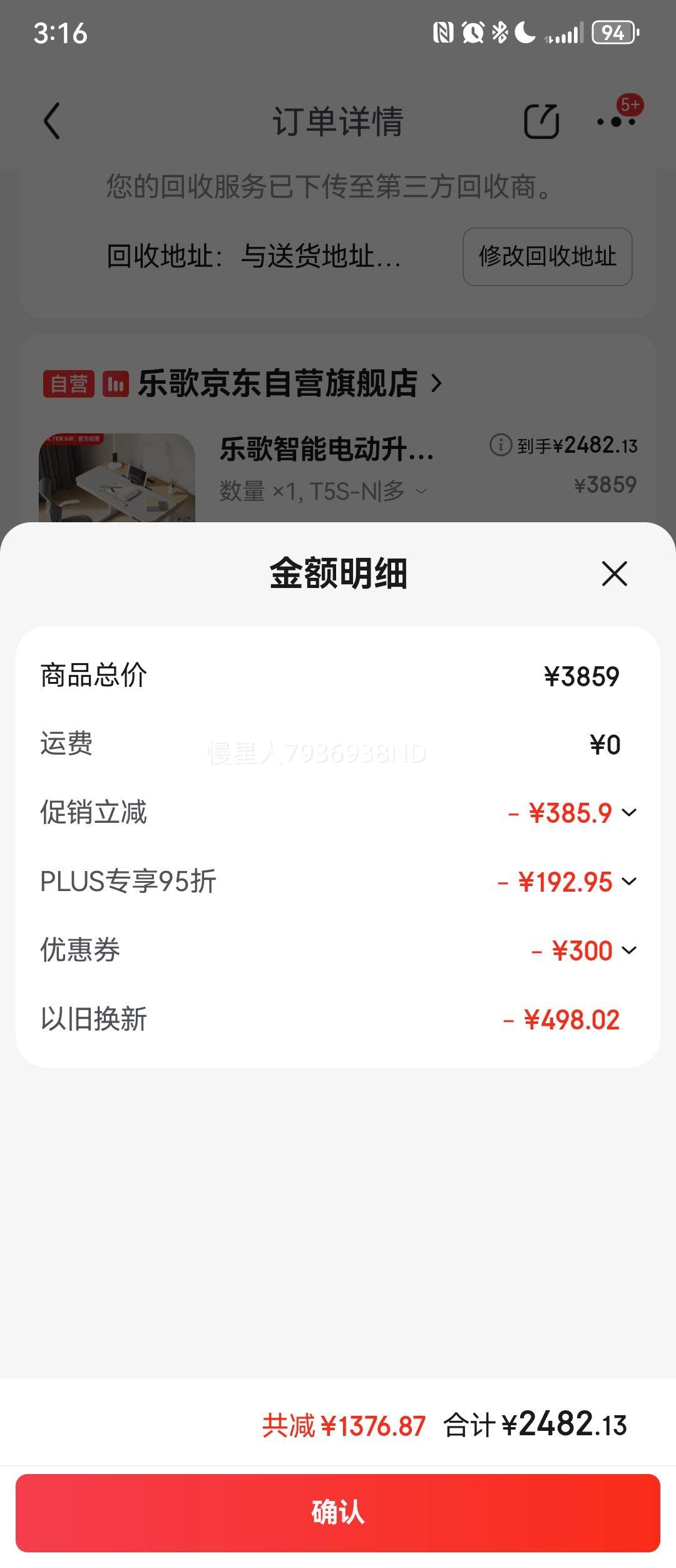Screen dimensions: 676x1568
Task: Expand 优惠券 coupon details
Action: pos(629,951)
